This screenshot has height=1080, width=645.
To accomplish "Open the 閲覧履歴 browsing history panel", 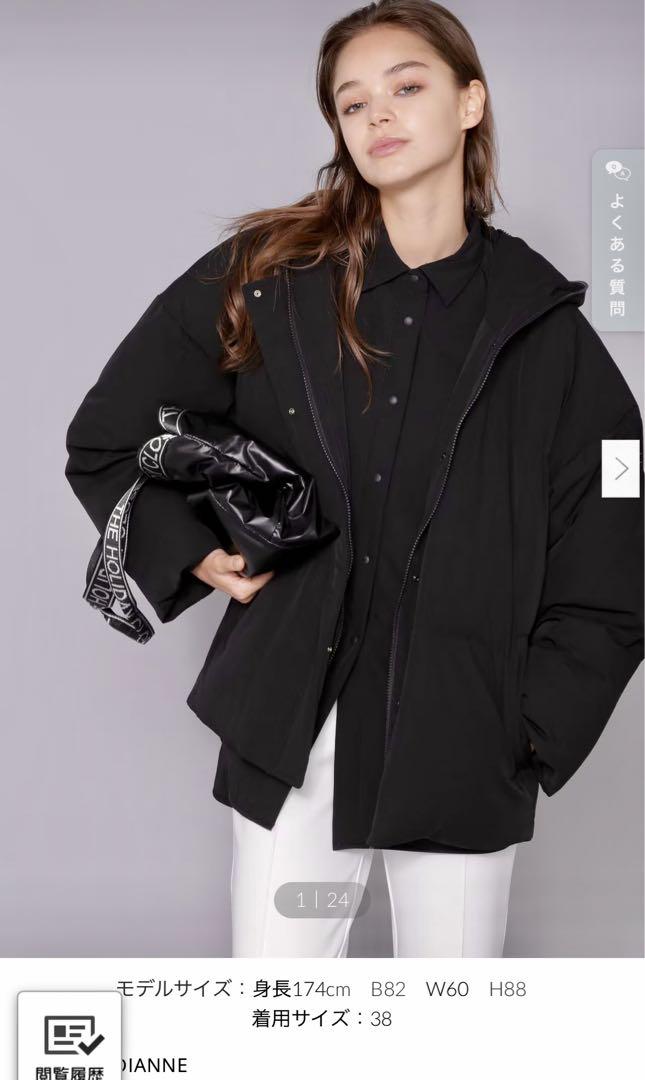I will click(x=70, y=1038).
